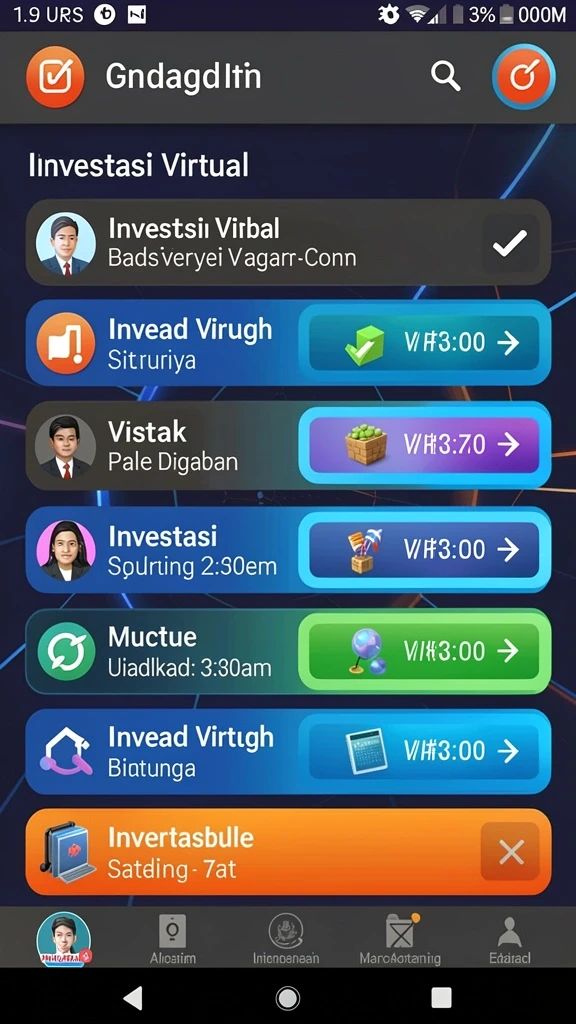Tap the orange circular button beside search
The height and width of the screenshot is (1024, 576).
pyautogui.click(x=523, y=77)
